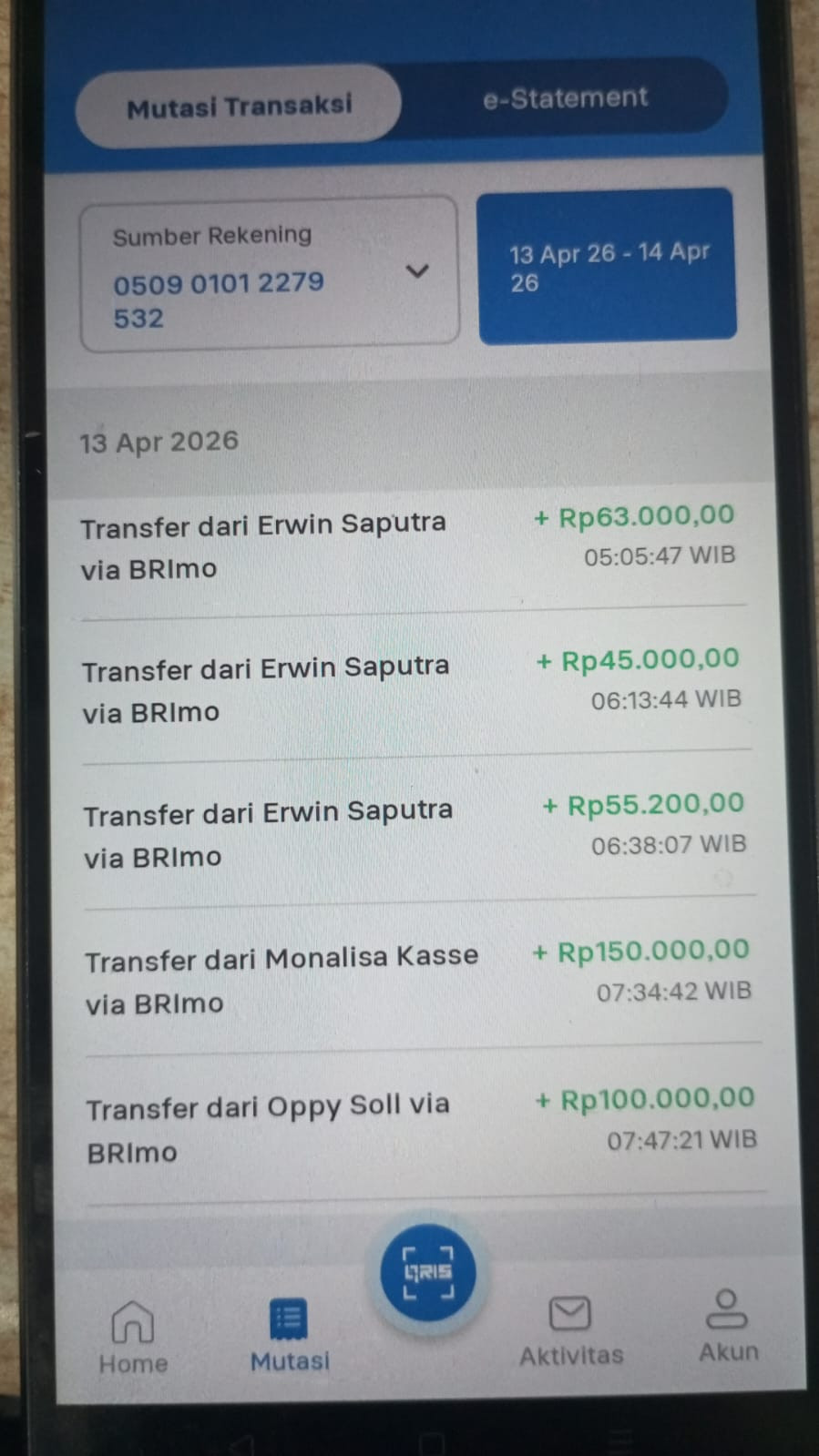
Task: Open the Rp63.000,00 transfer from Erwin Saputra
Action: (410, 545)
